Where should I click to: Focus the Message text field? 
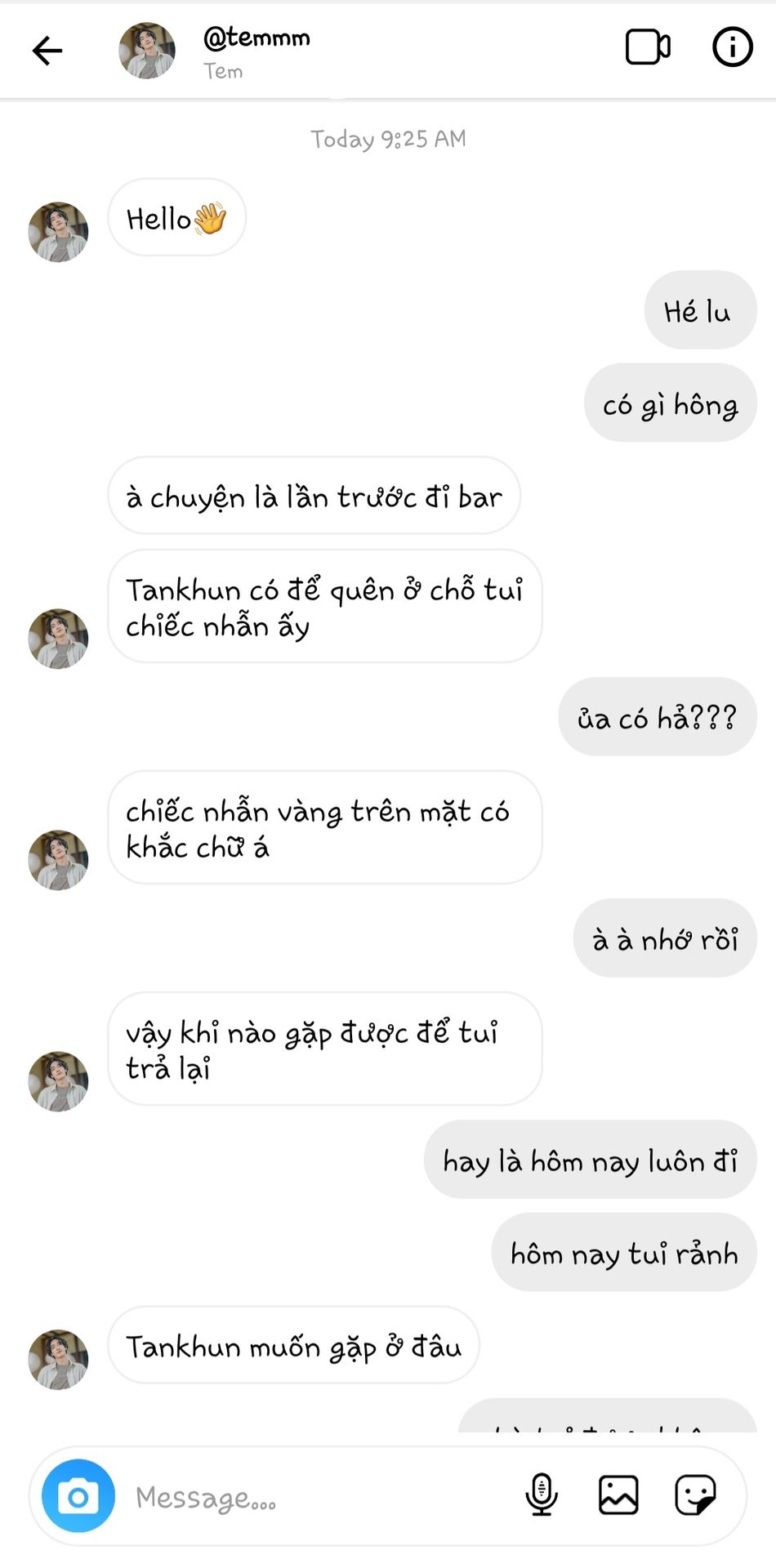tap(319, 1498)
